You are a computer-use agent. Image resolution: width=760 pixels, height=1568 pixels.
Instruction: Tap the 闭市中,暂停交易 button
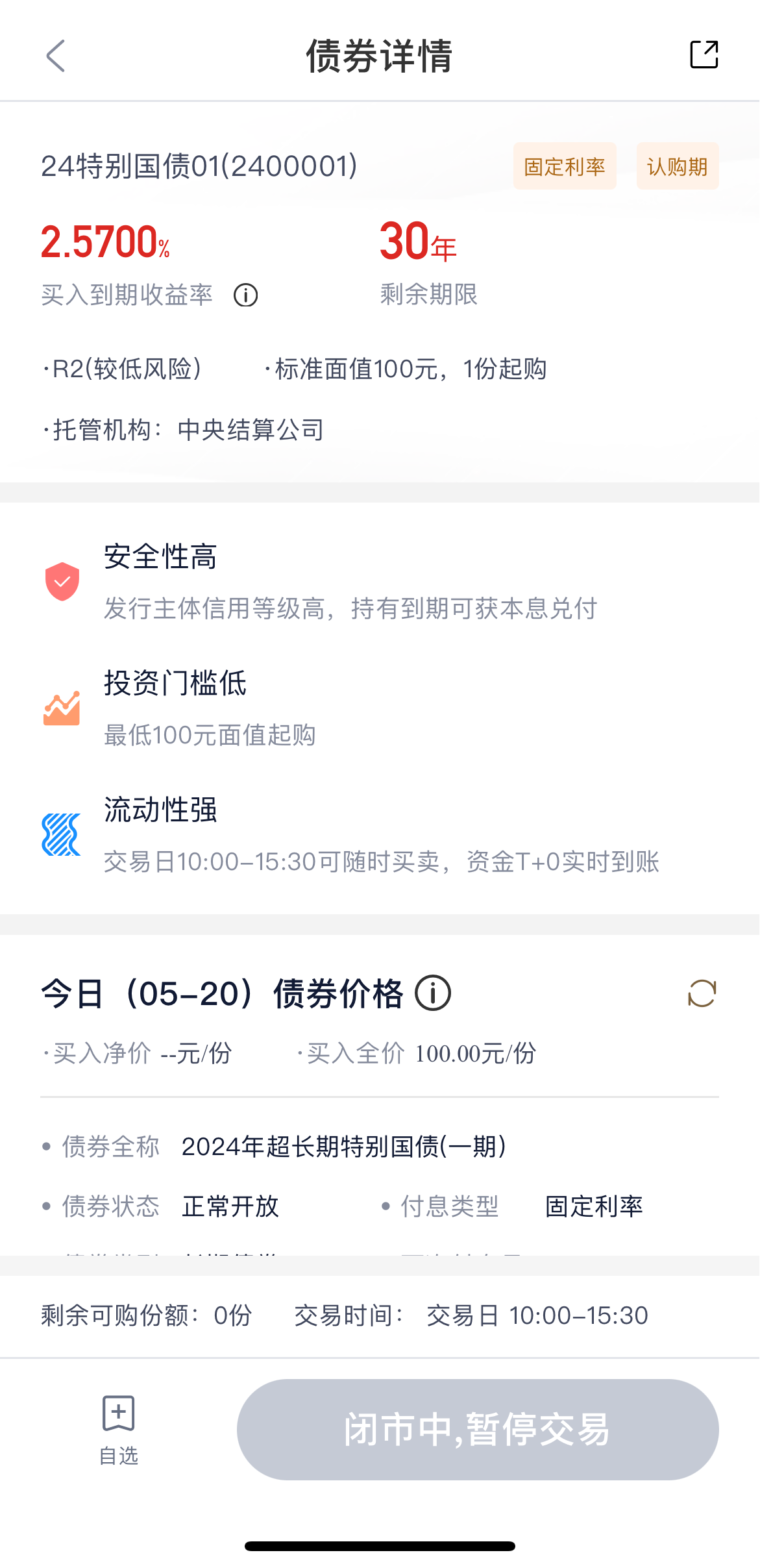(x=478, y=1430)
